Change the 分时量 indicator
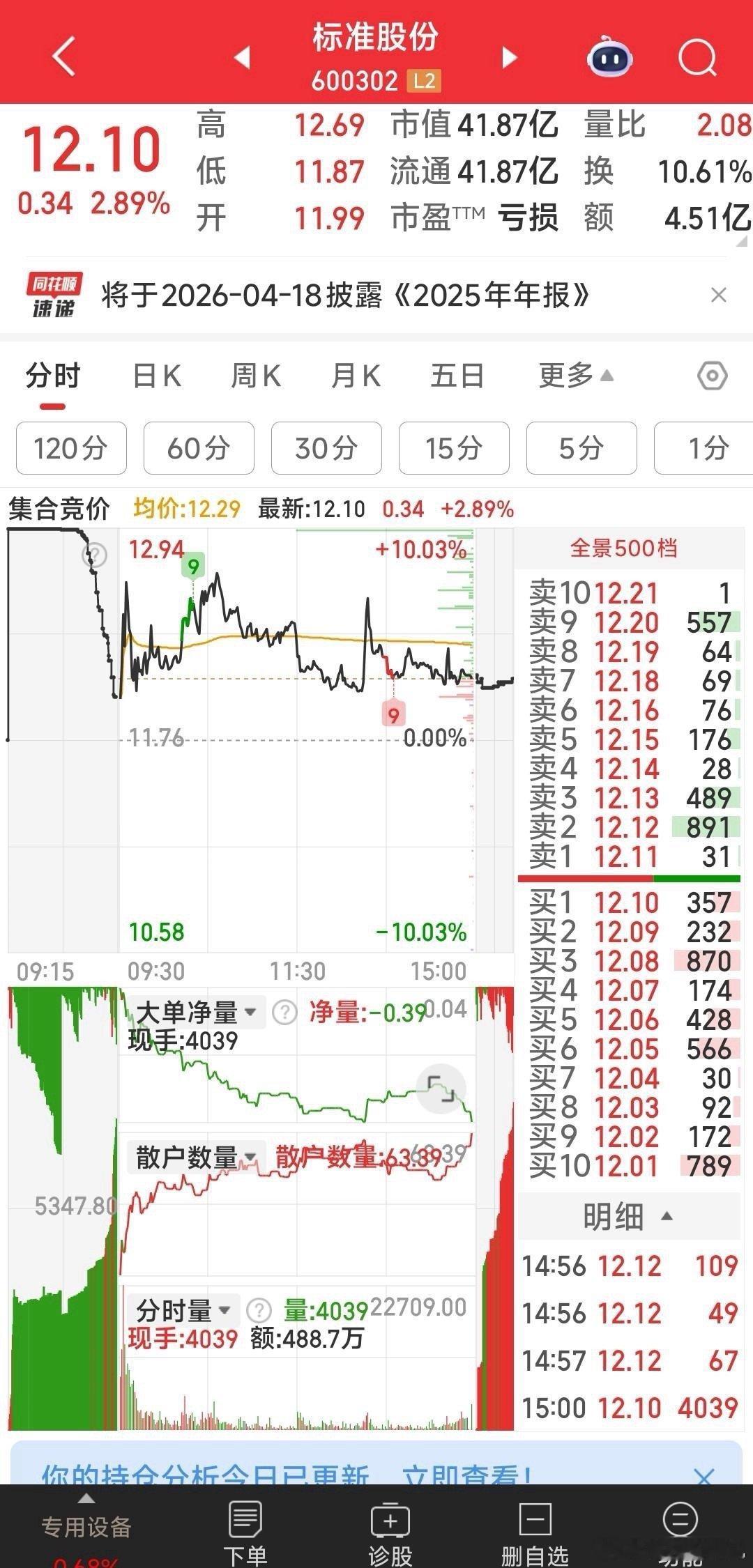Image resolution: width=753 pixels, height=1568 pixels. point(183,1311)
